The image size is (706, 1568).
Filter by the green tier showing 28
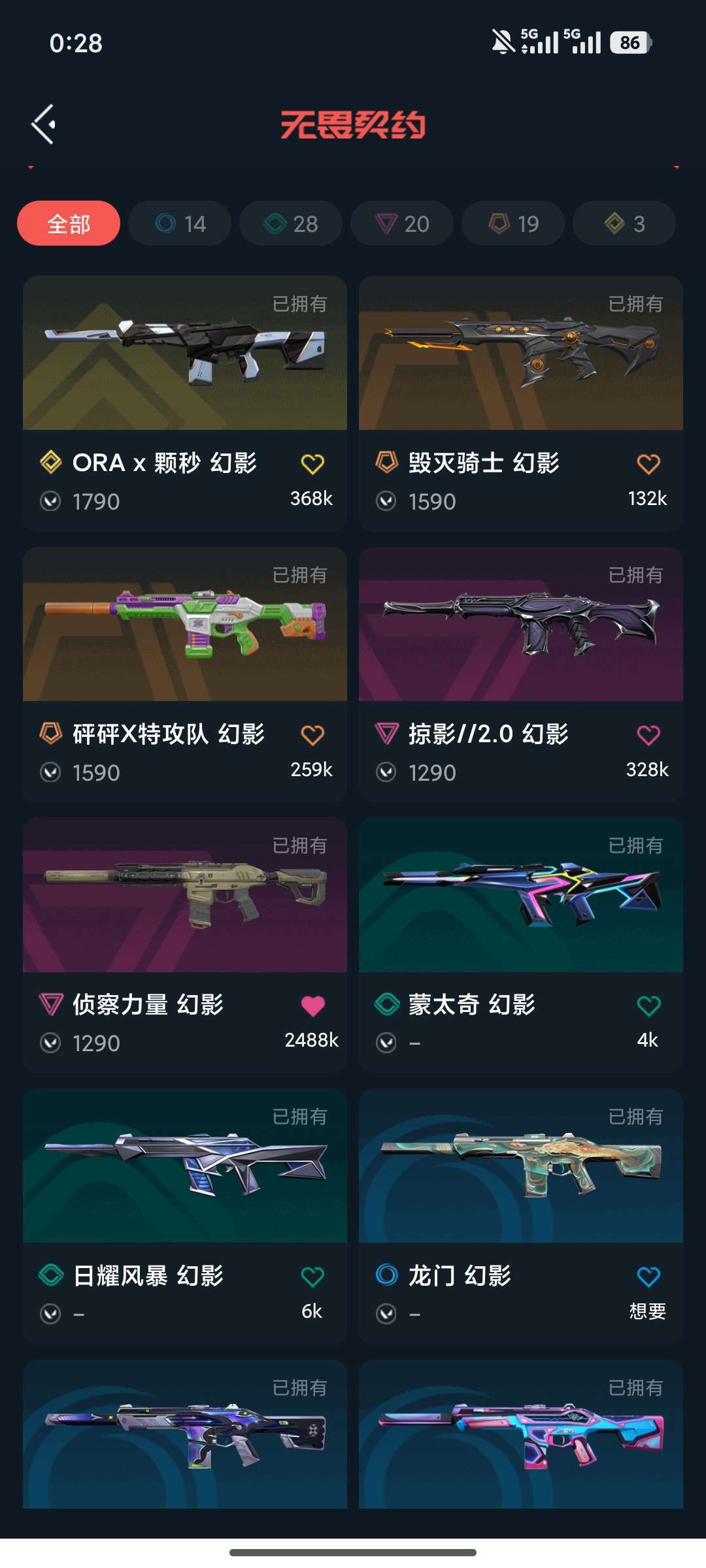tap(291, 223)
